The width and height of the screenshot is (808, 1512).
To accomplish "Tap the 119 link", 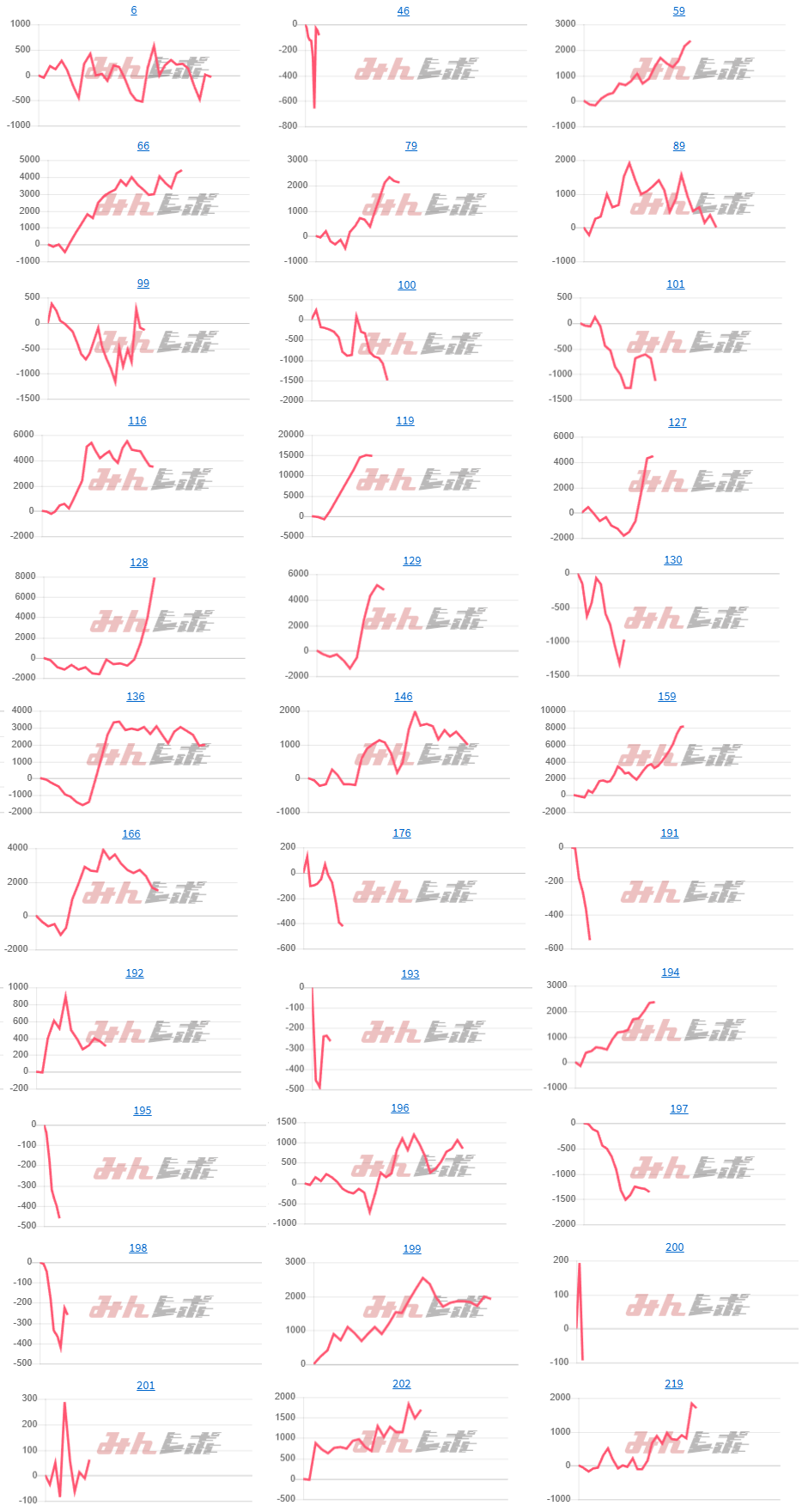I will pyautogui.click(x=405, y=421).
